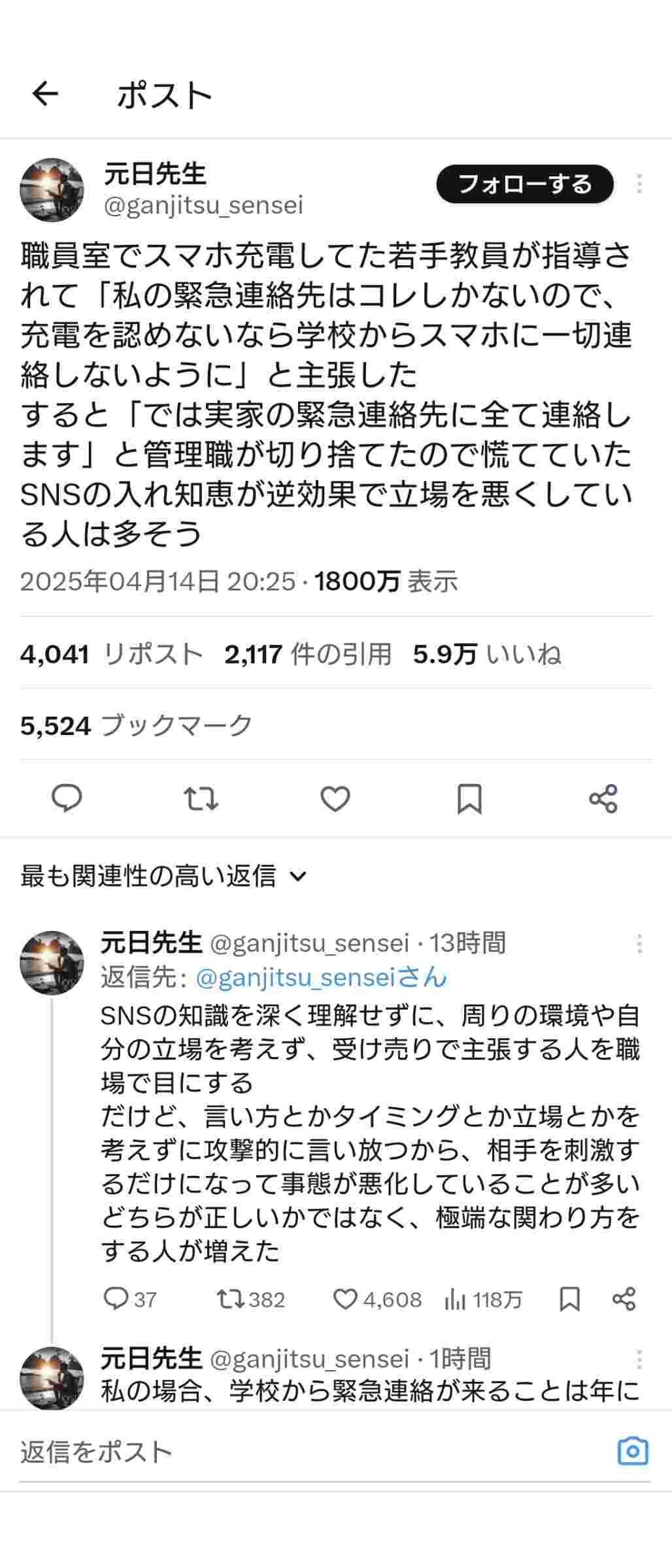Reply to the main post

(x=67, y=798)
